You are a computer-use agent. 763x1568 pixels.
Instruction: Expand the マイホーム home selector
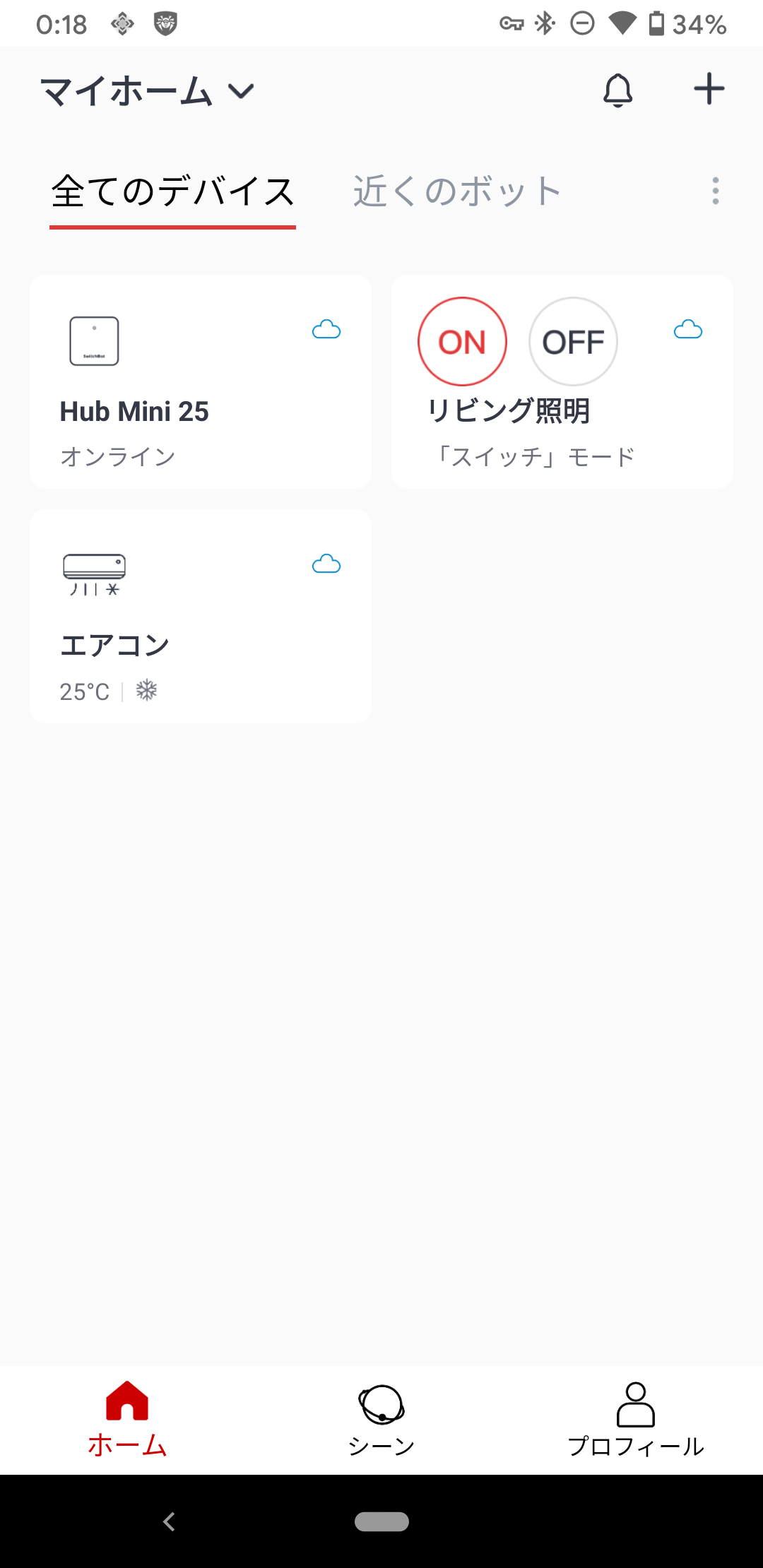[147, 92]
